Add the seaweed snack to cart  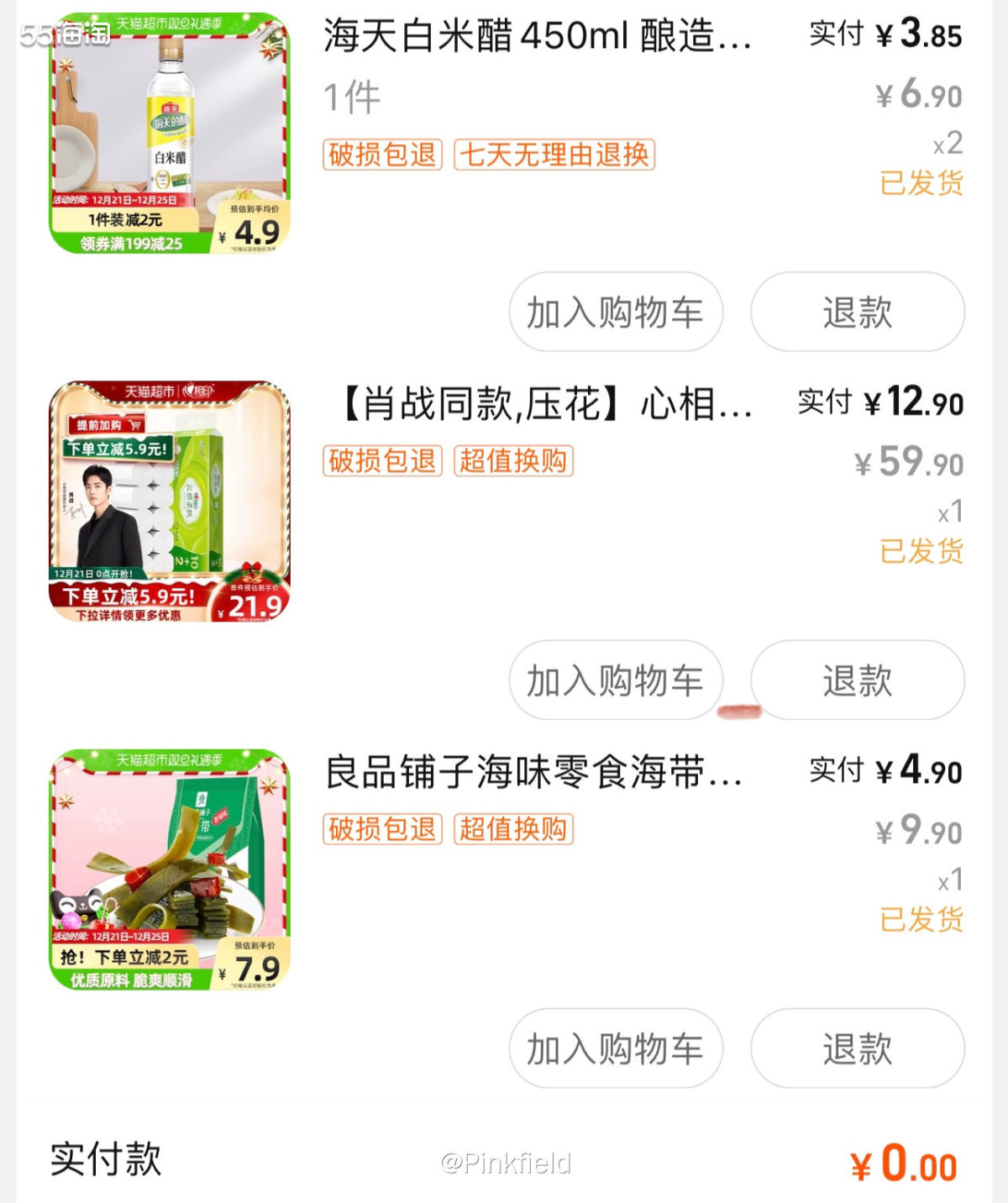(x=616, y=1049)
